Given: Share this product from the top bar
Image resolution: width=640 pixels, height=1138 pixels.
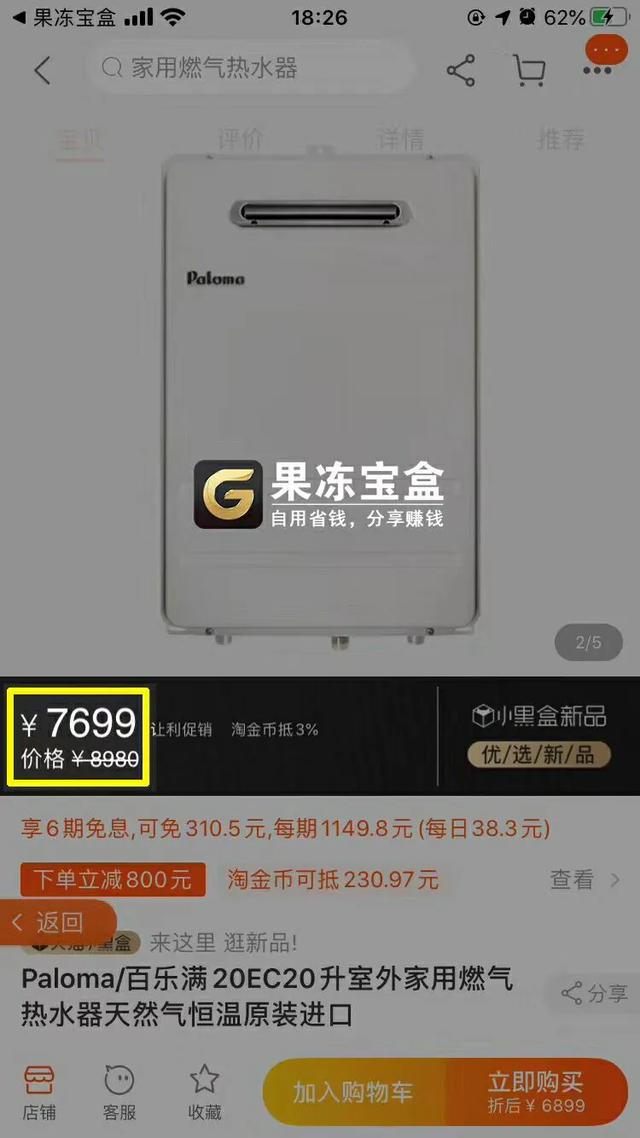Looking at the screenshot, I should 461,70.
